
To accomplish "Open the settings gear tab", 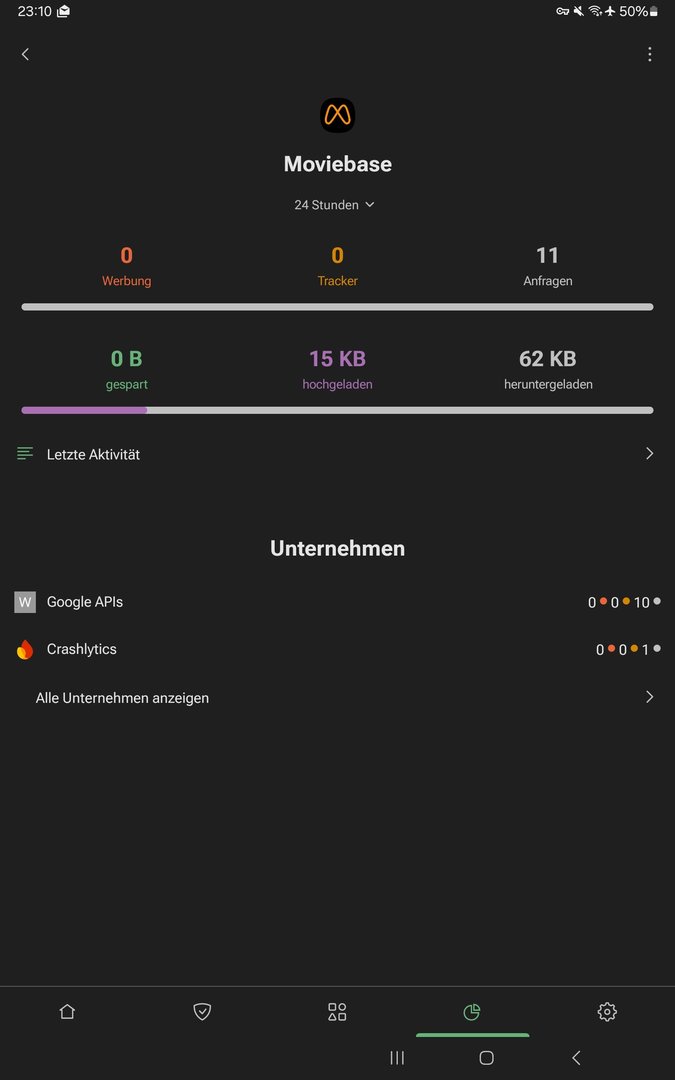I will tap(607, 1012).
